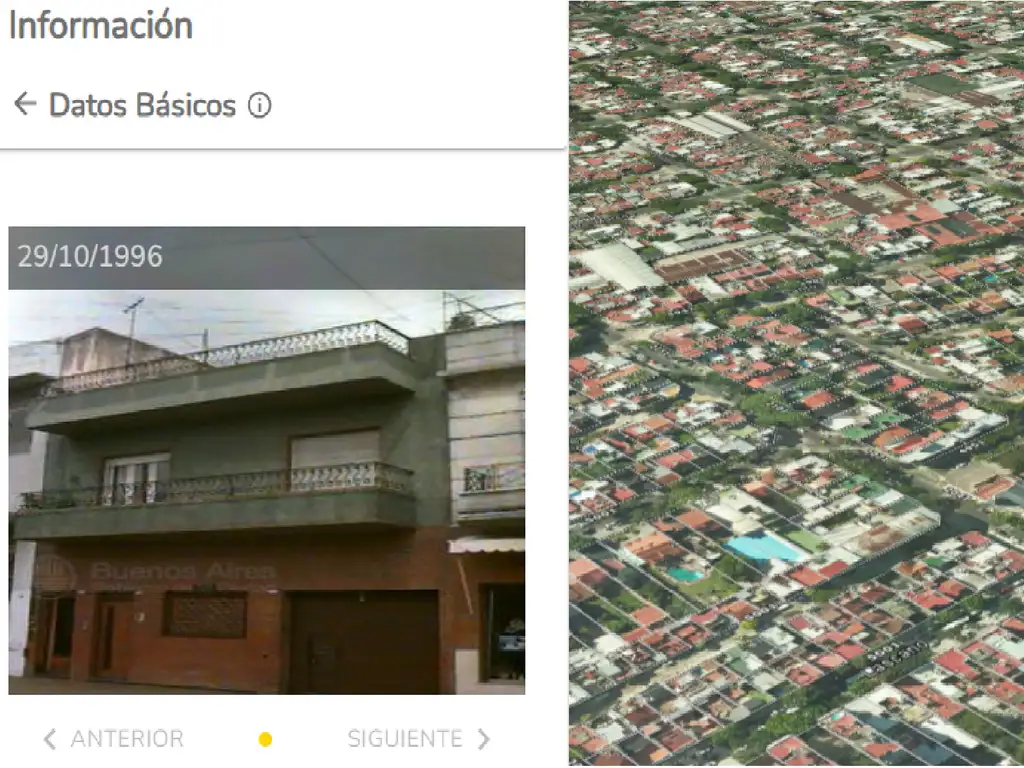The width and height of the screenshot is (1024, 768).
Task: Show the next photo with SIGUIENTE
Action: coord(418,739)
